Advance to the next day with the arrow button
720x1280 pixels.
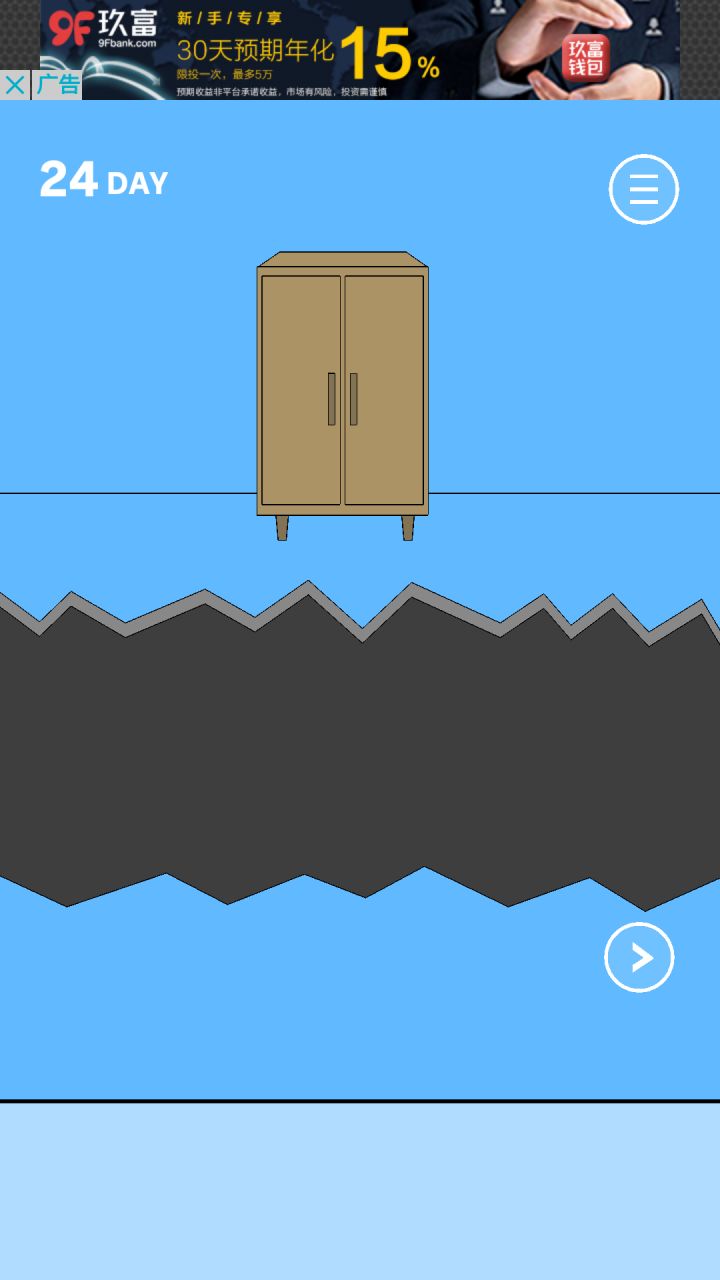[x=639, y=957]
